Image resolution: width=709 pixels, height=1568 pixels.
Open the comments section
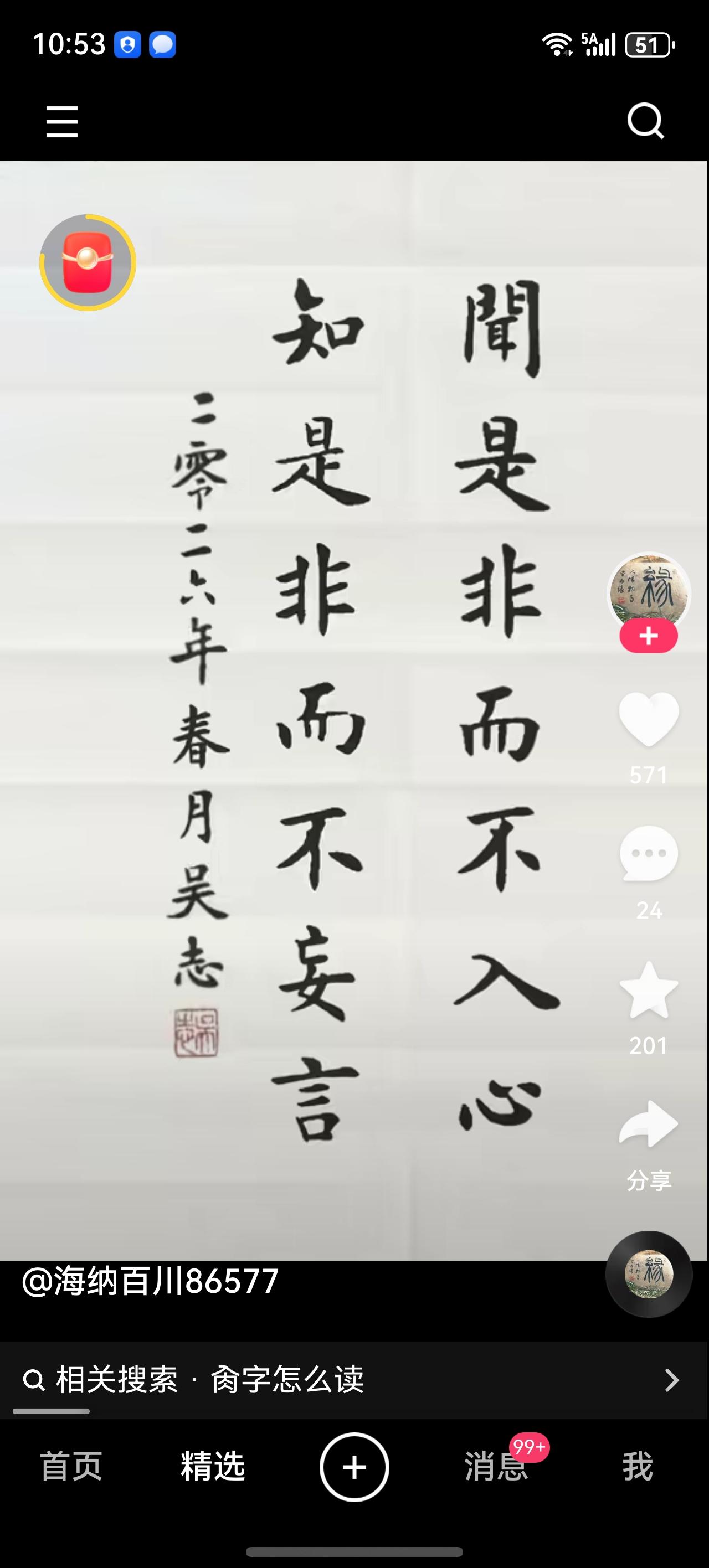(x=649, y=858)
